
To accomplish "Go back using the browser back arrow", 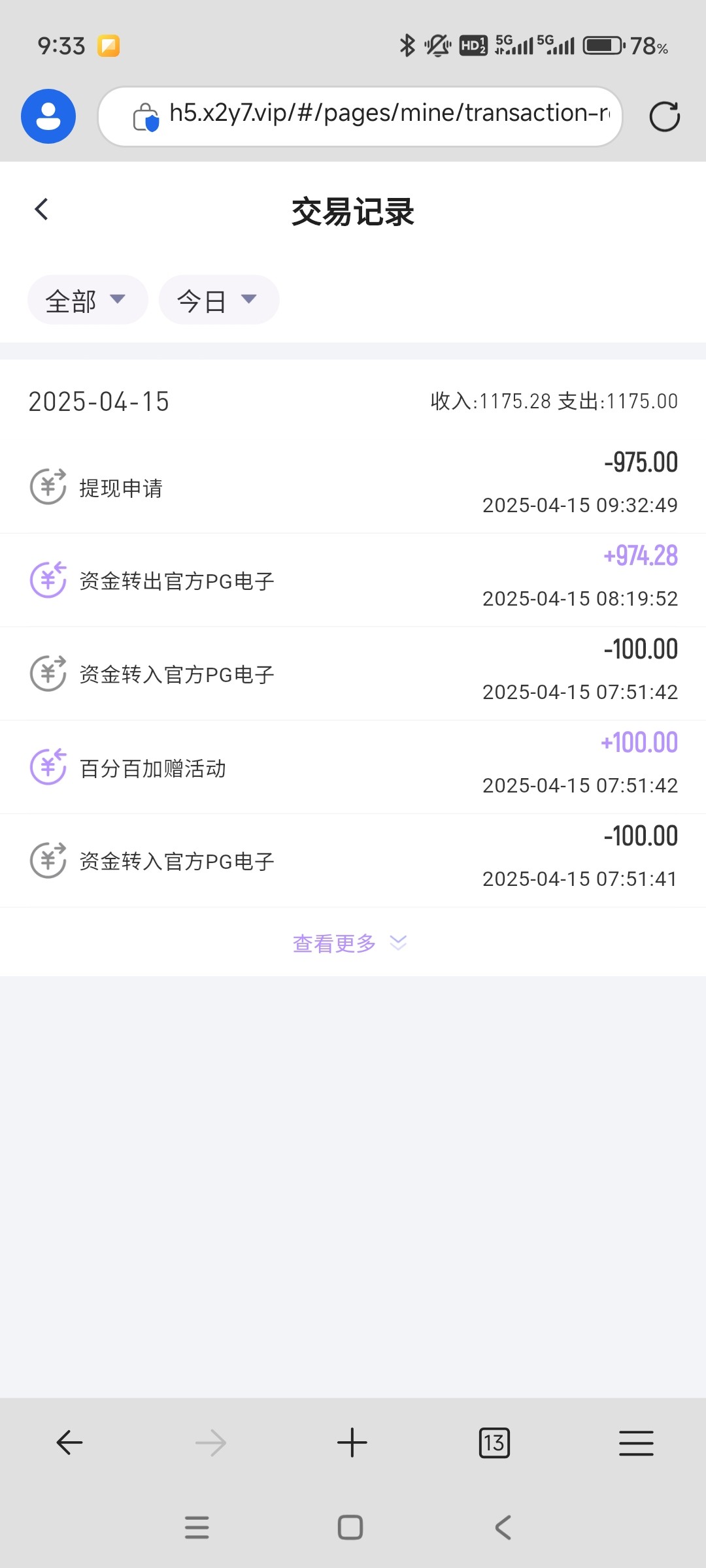I will click(69, 1443).
